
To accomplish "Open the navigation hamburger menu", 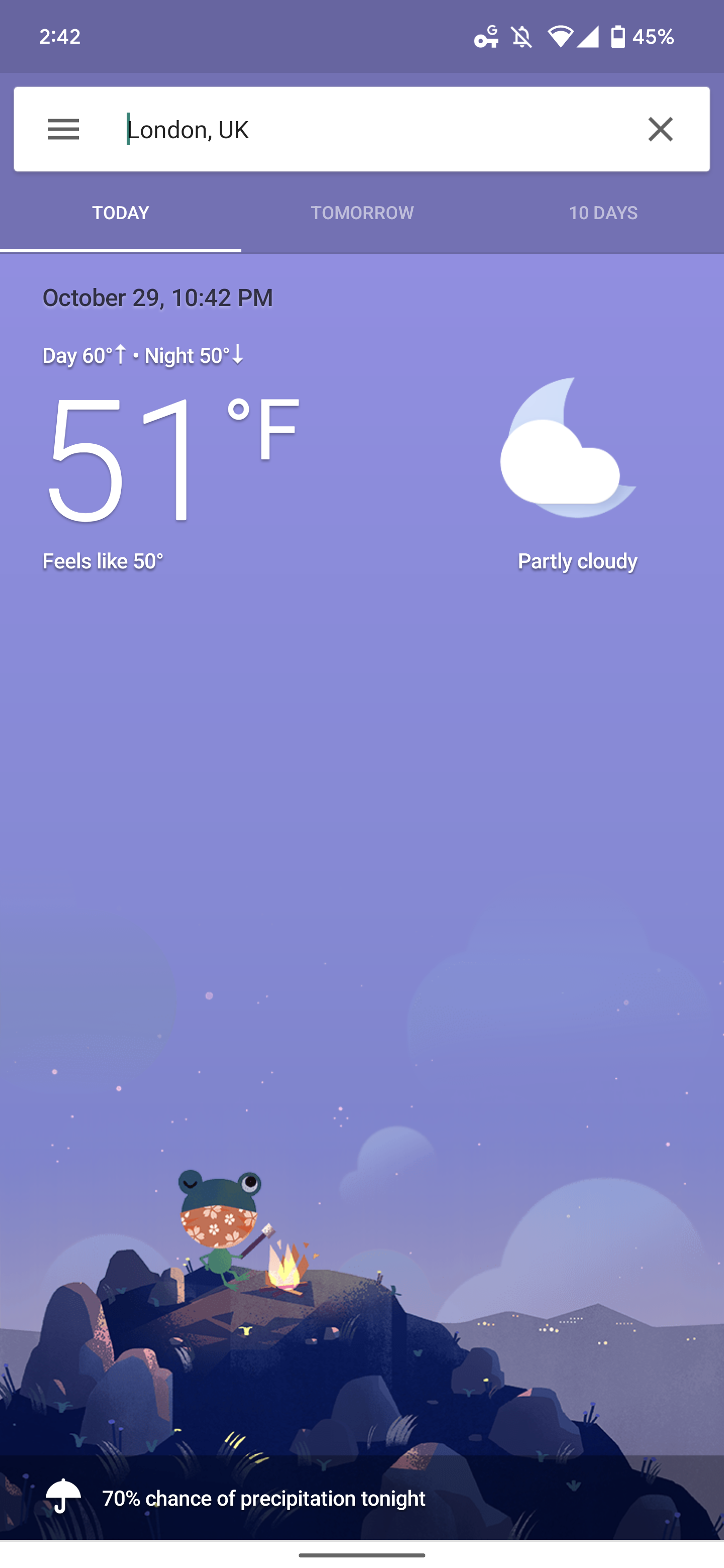I will tap(63, 129).
